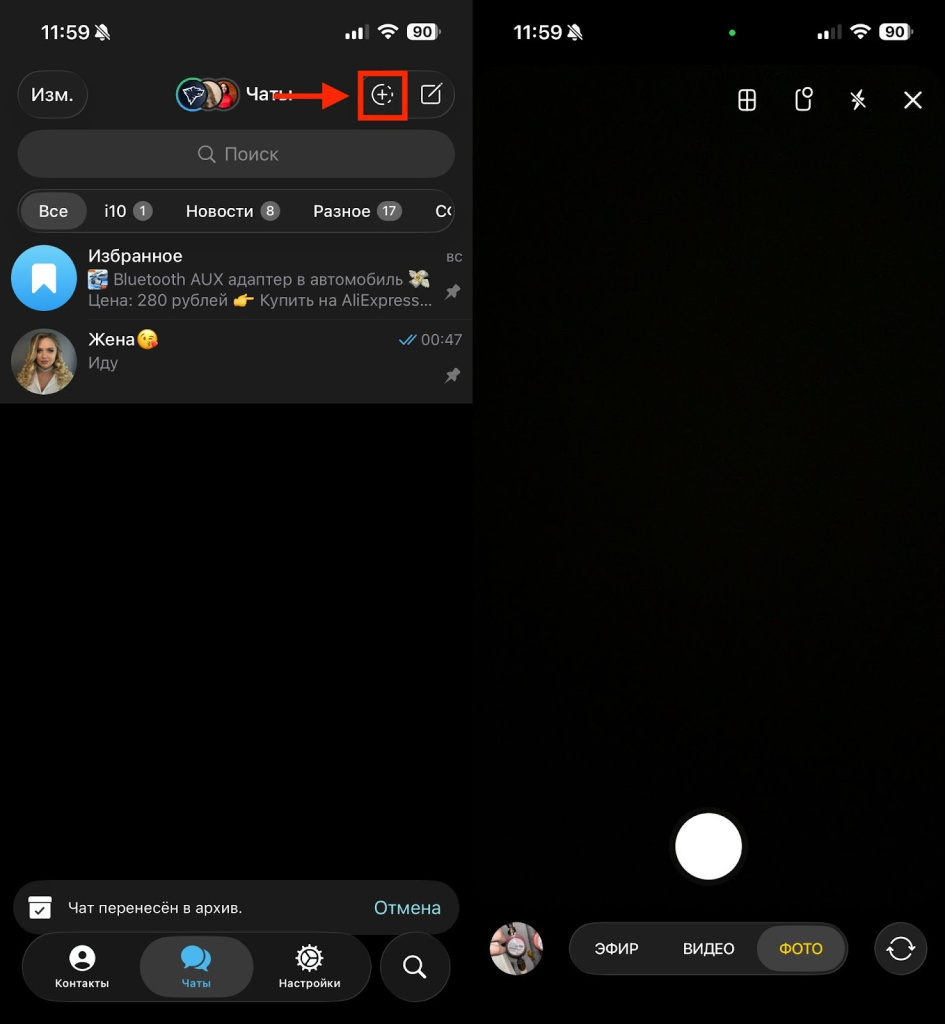
Task: Go to the Контакты tab
Action: point(82,968)
